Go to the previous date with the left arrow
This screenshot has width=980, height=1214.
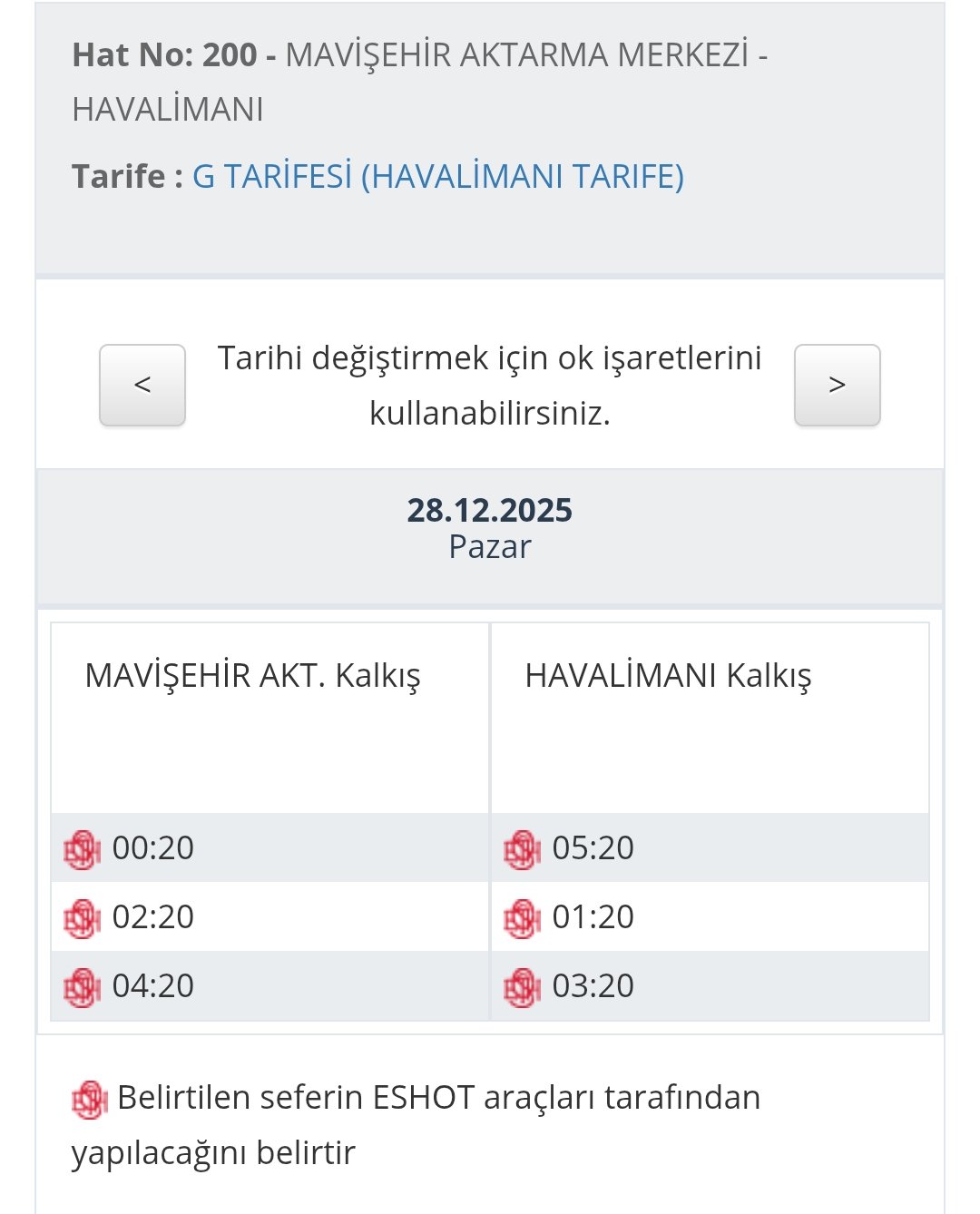142,385
